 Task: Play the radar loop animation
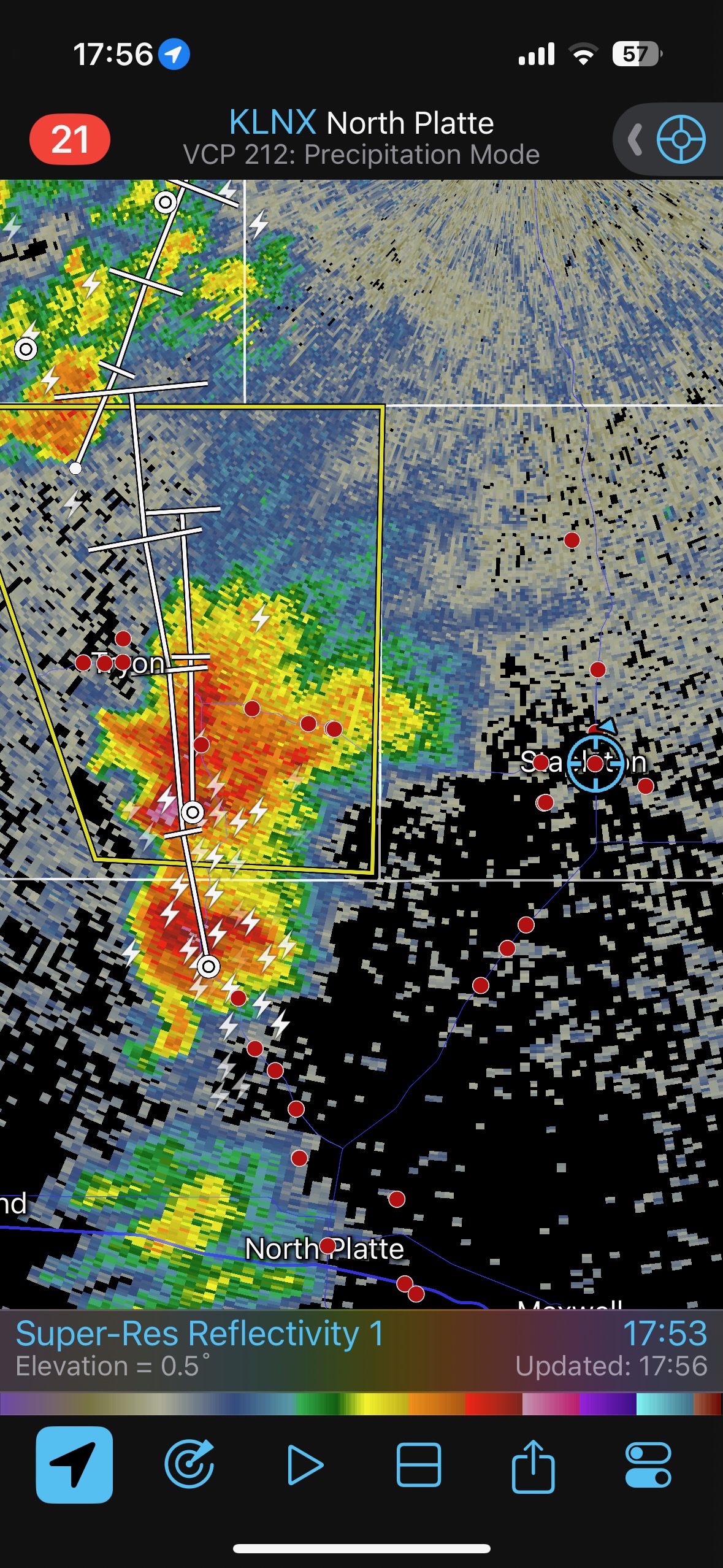click(x=305, y=1464)
